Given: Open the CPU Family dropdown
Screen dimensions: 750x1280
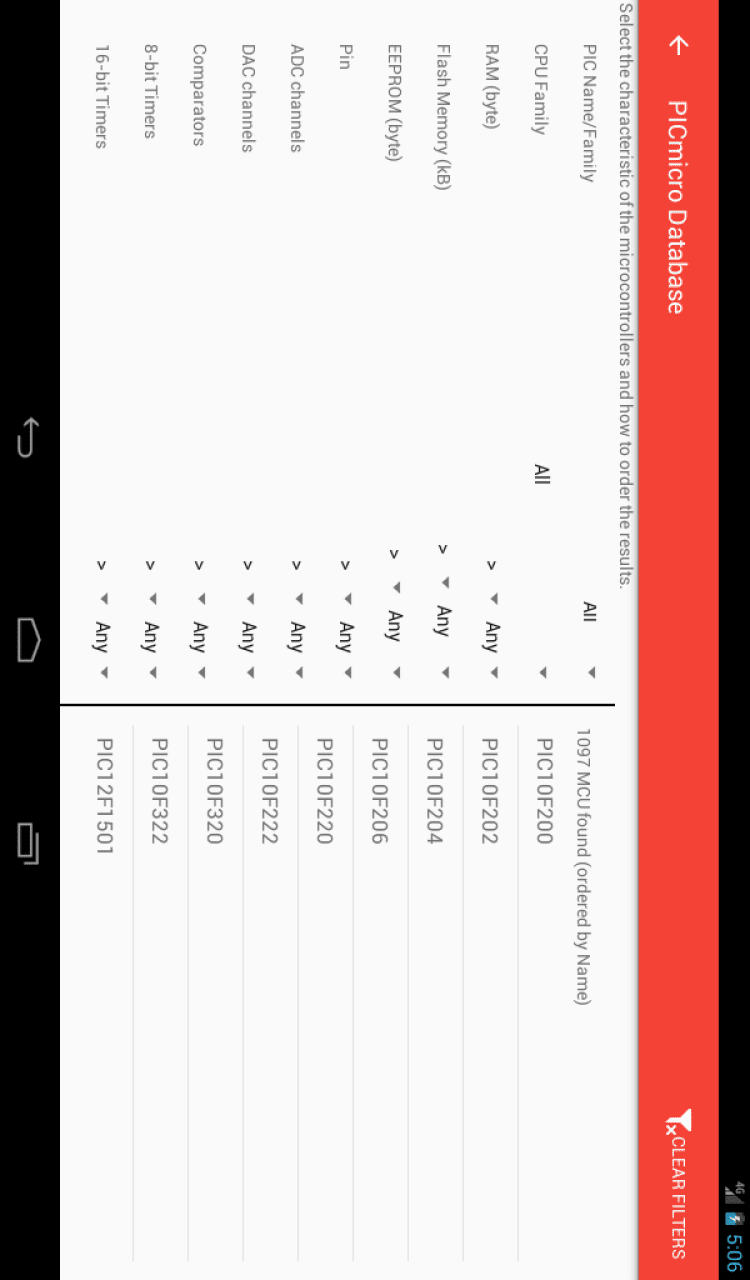Looking at the screenshot, I should click(x=541, y=560).
